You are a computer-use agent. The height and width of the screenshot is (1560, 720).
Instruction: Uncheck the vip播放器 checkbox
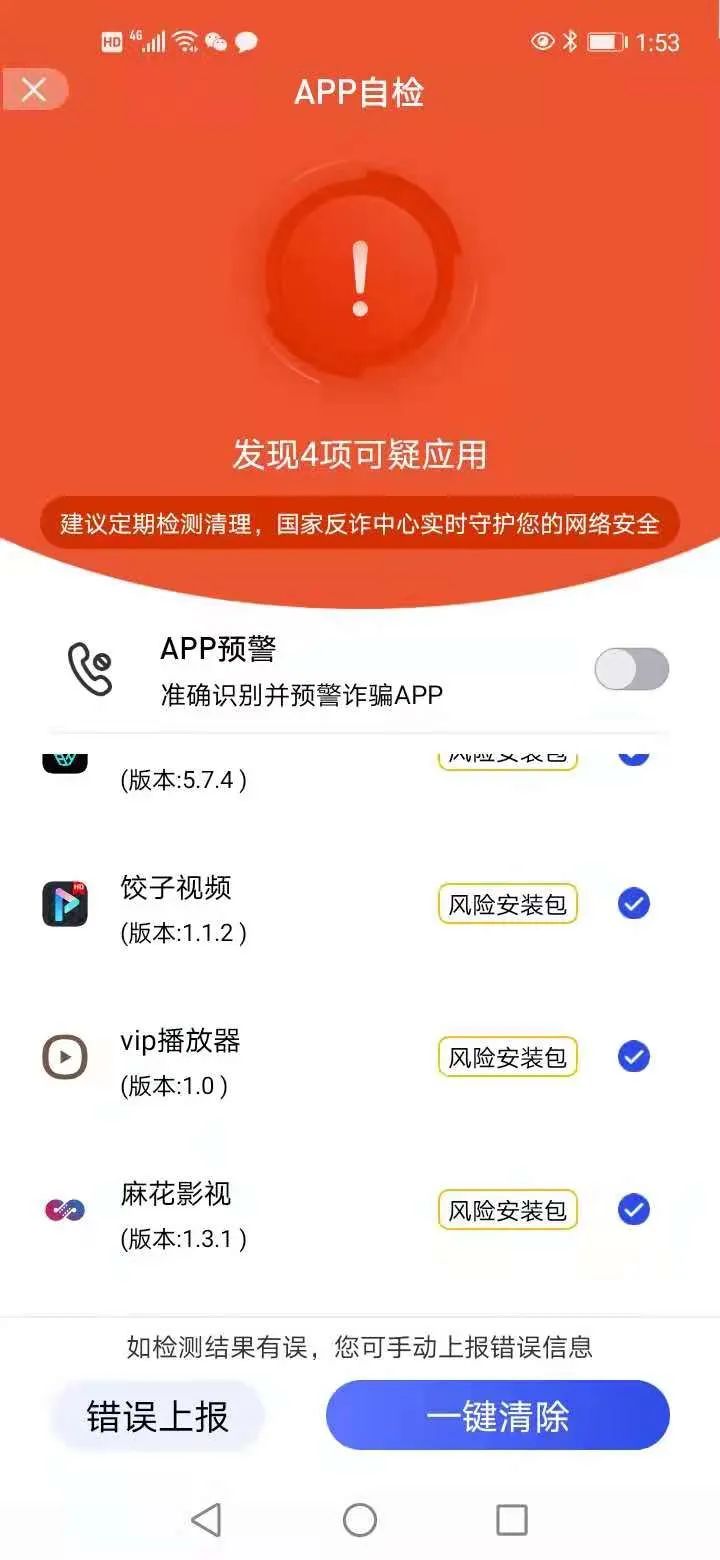(x=633, y=1057)
